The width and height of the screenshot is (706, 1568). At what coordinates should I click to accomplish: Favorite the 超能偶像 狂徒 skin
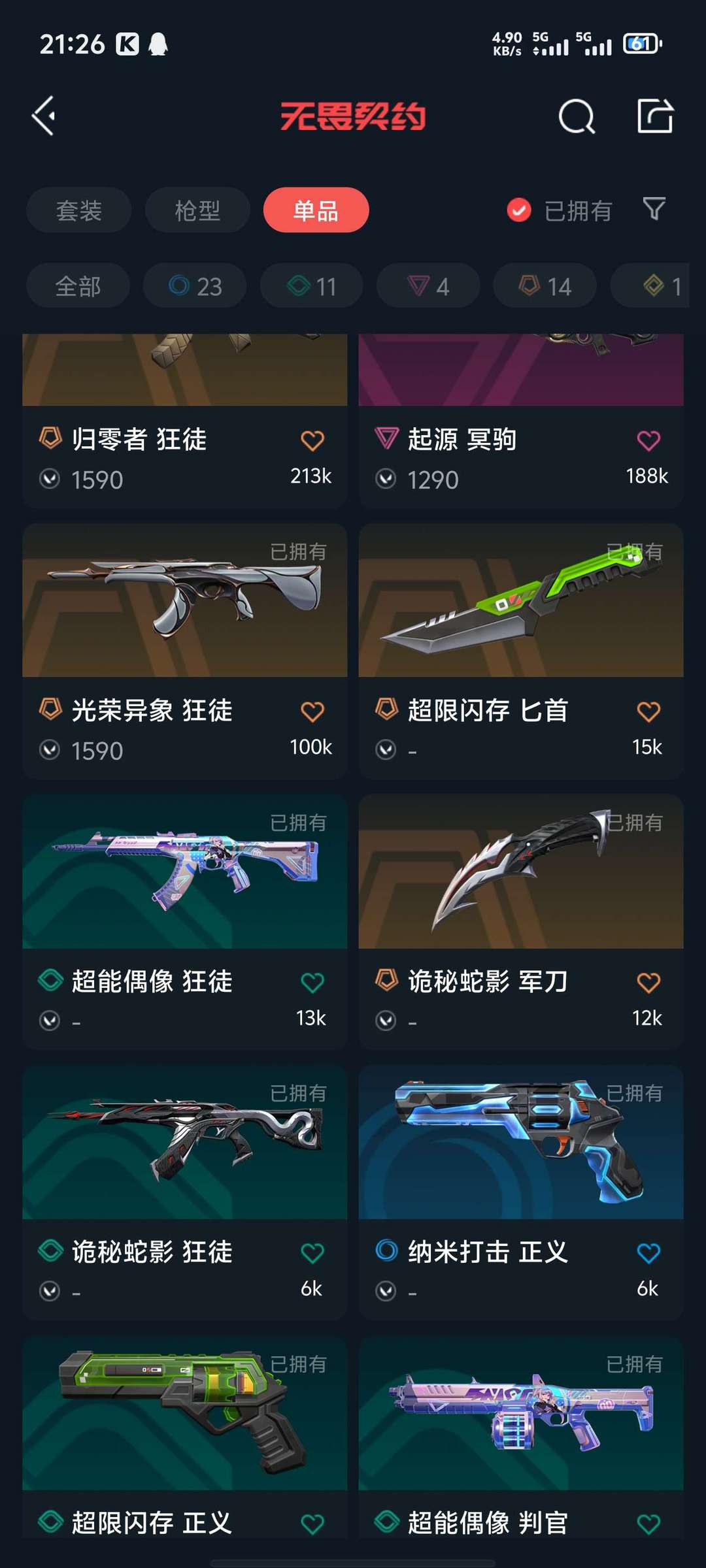pos(312,982)
